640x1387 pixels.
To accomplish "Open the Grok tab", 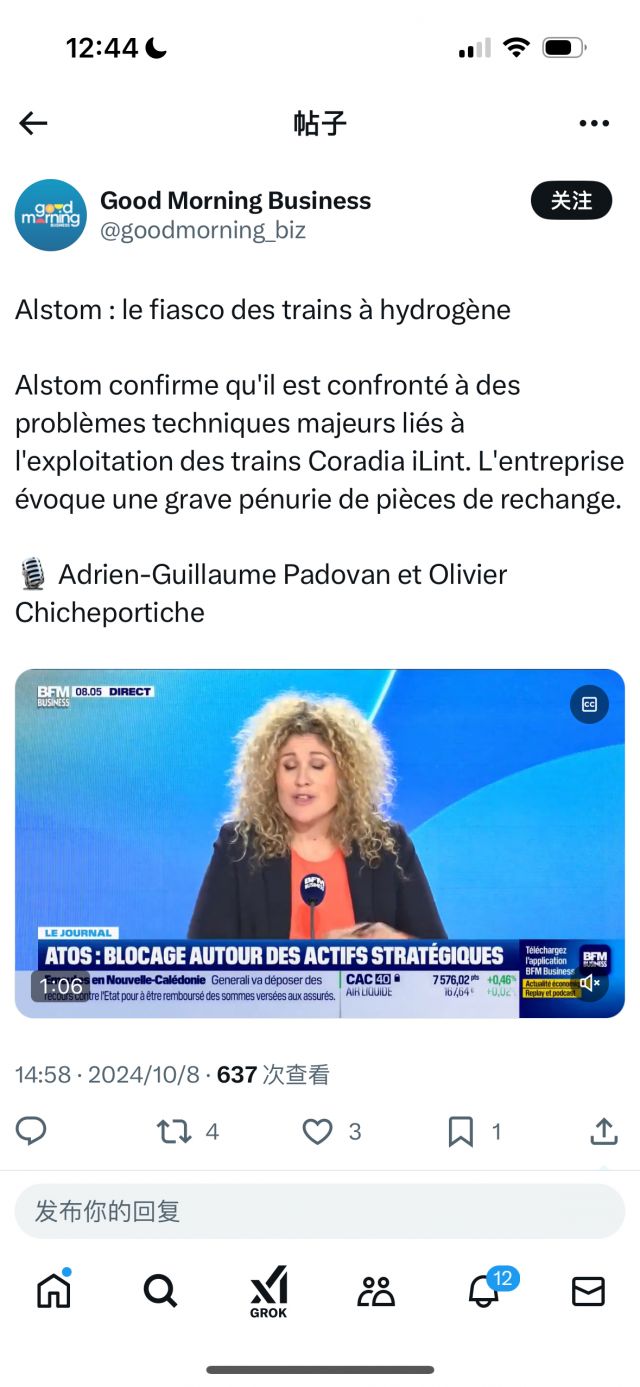I will tap(268, 1291).
